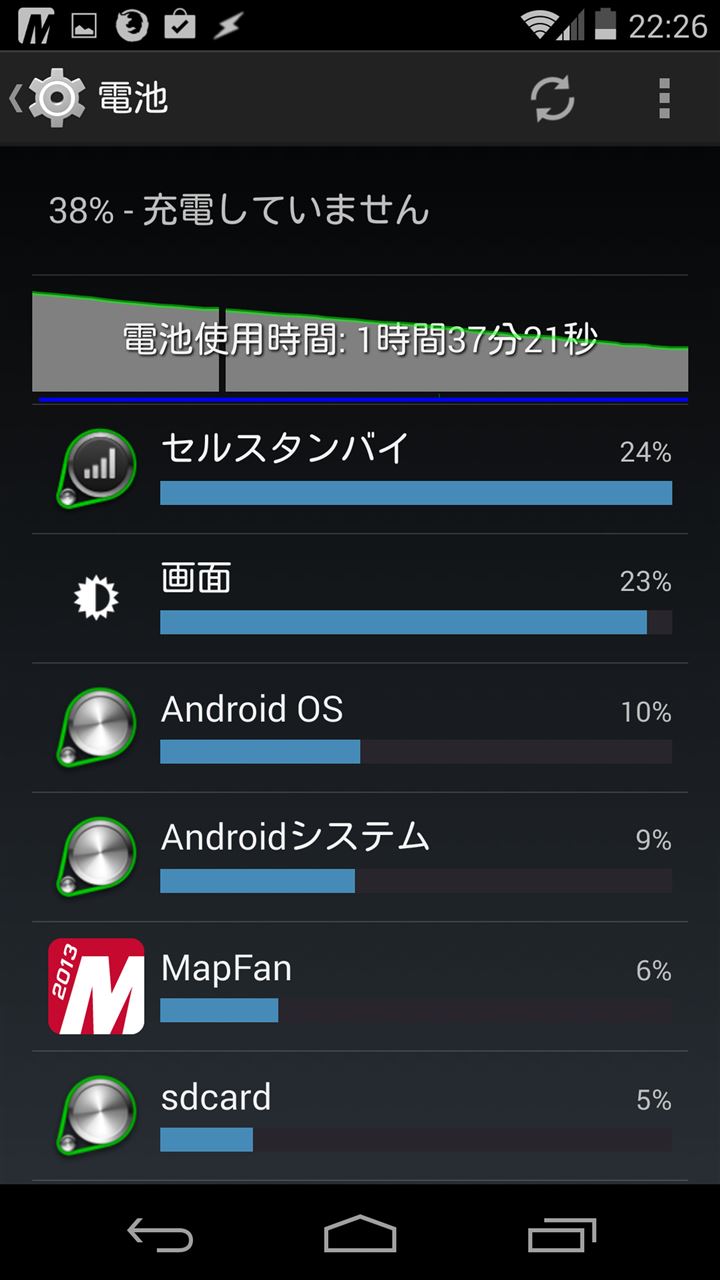Viewport: 720px width, 1280px height.
Task: Open セルスタンバイ usage details
Action: [x=360, y=469]
